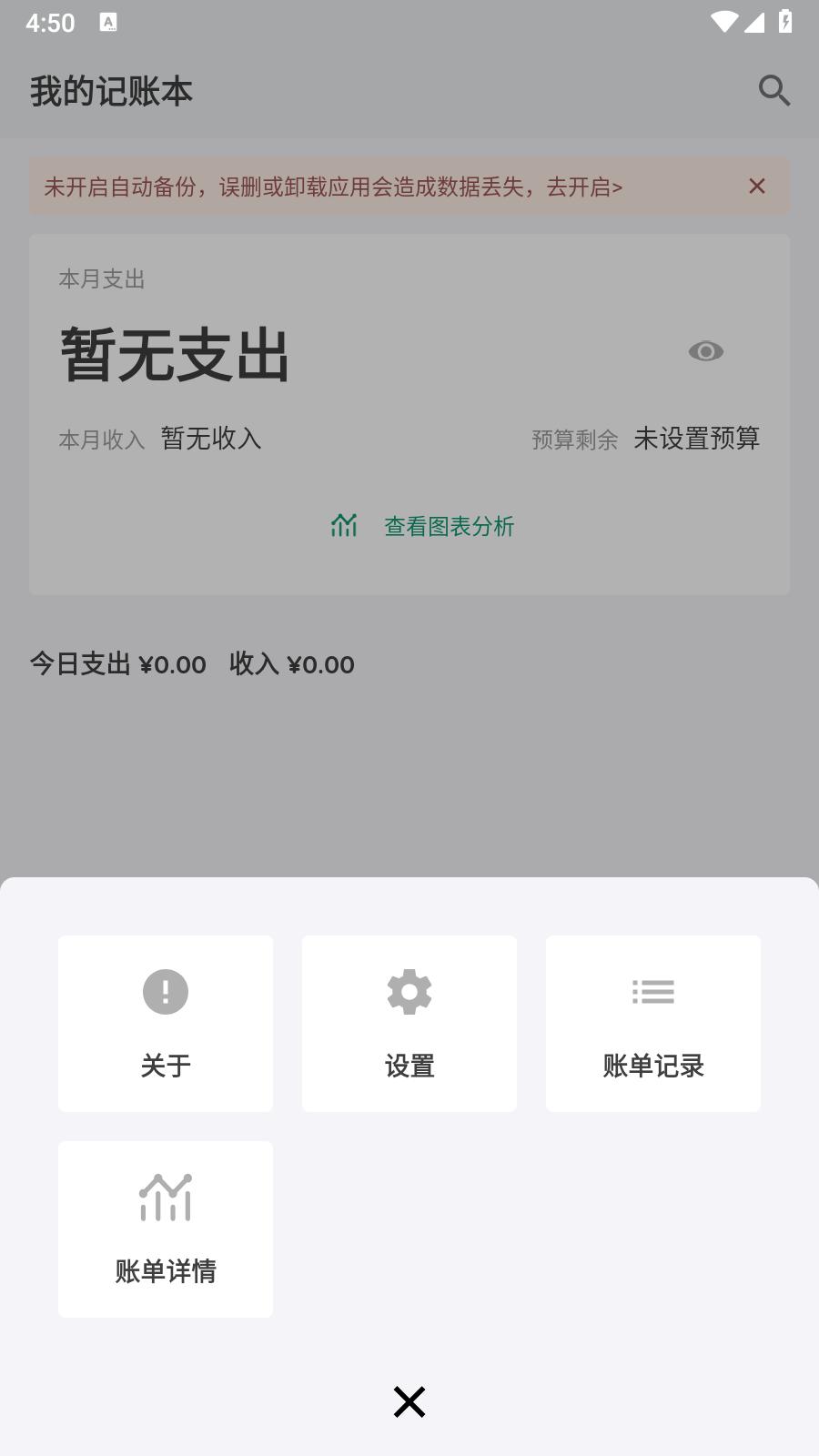Tap the battery icon in the status bar

click(x=785, y=23)
